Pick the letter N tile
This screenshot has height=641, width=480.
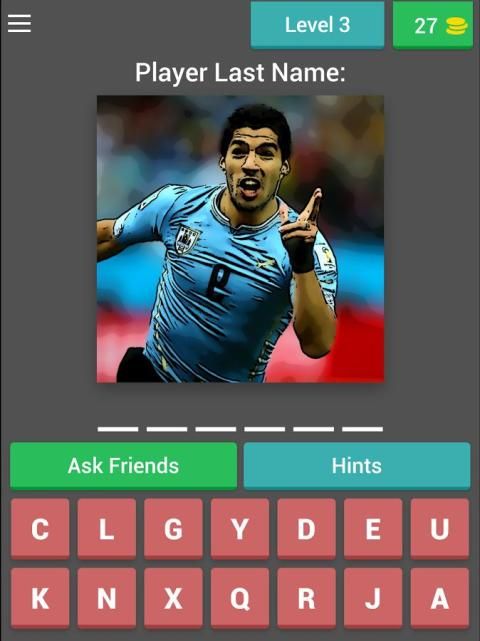(107, 598)
